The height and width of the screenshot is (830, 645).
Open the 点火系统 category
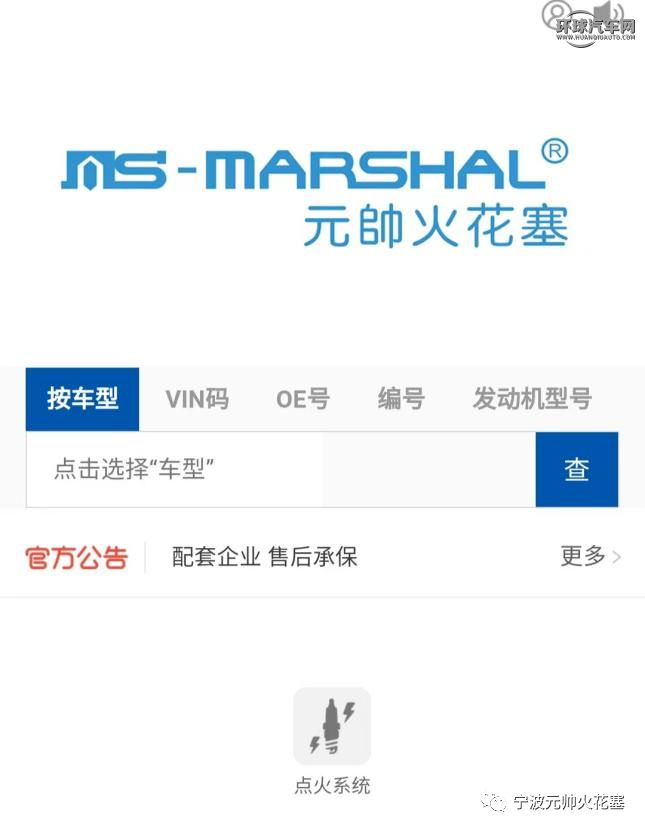point(332,740)
